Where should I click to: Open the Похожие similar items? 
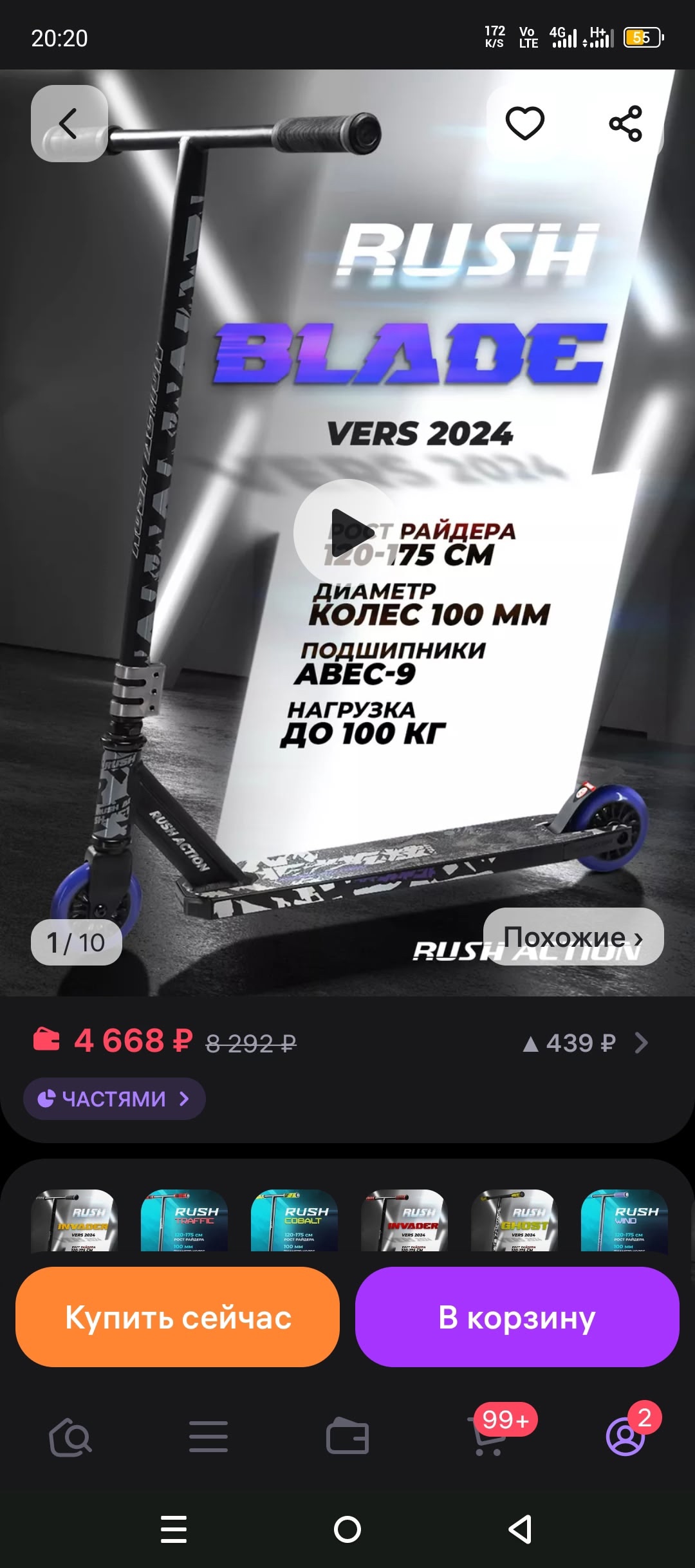coord(573,937)
